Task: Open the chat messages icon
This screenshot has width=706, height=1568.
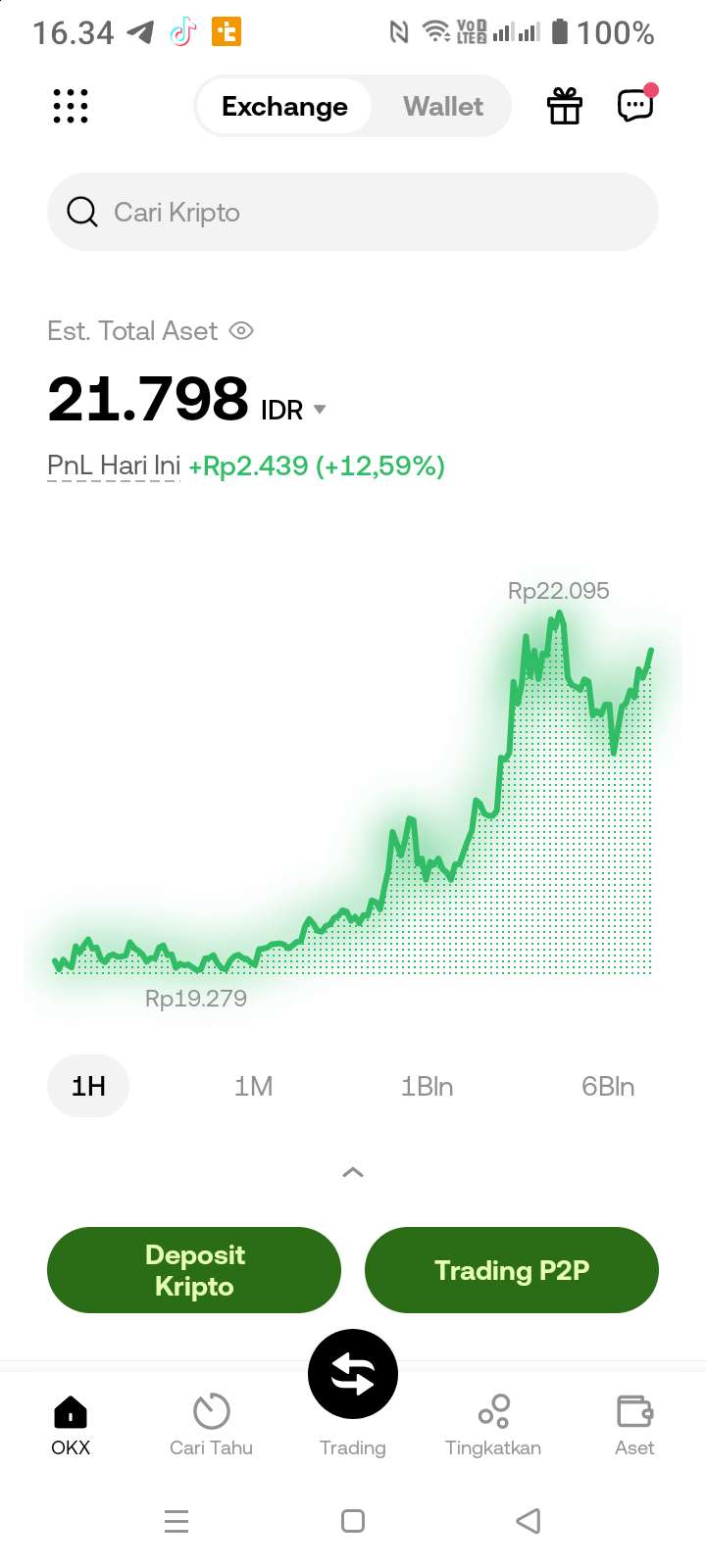Action: coord(635,105)
